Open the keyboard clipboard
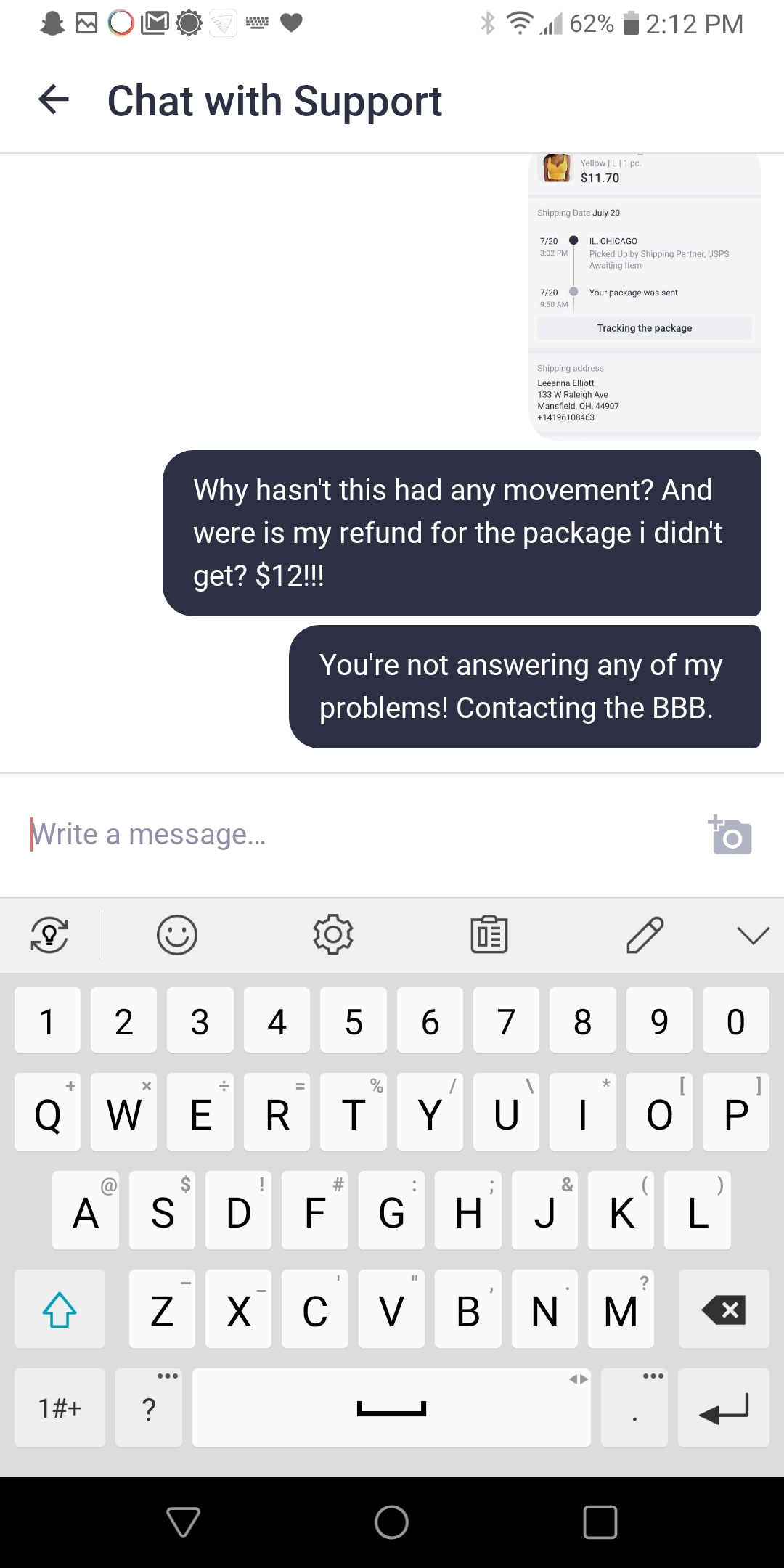 489,934
